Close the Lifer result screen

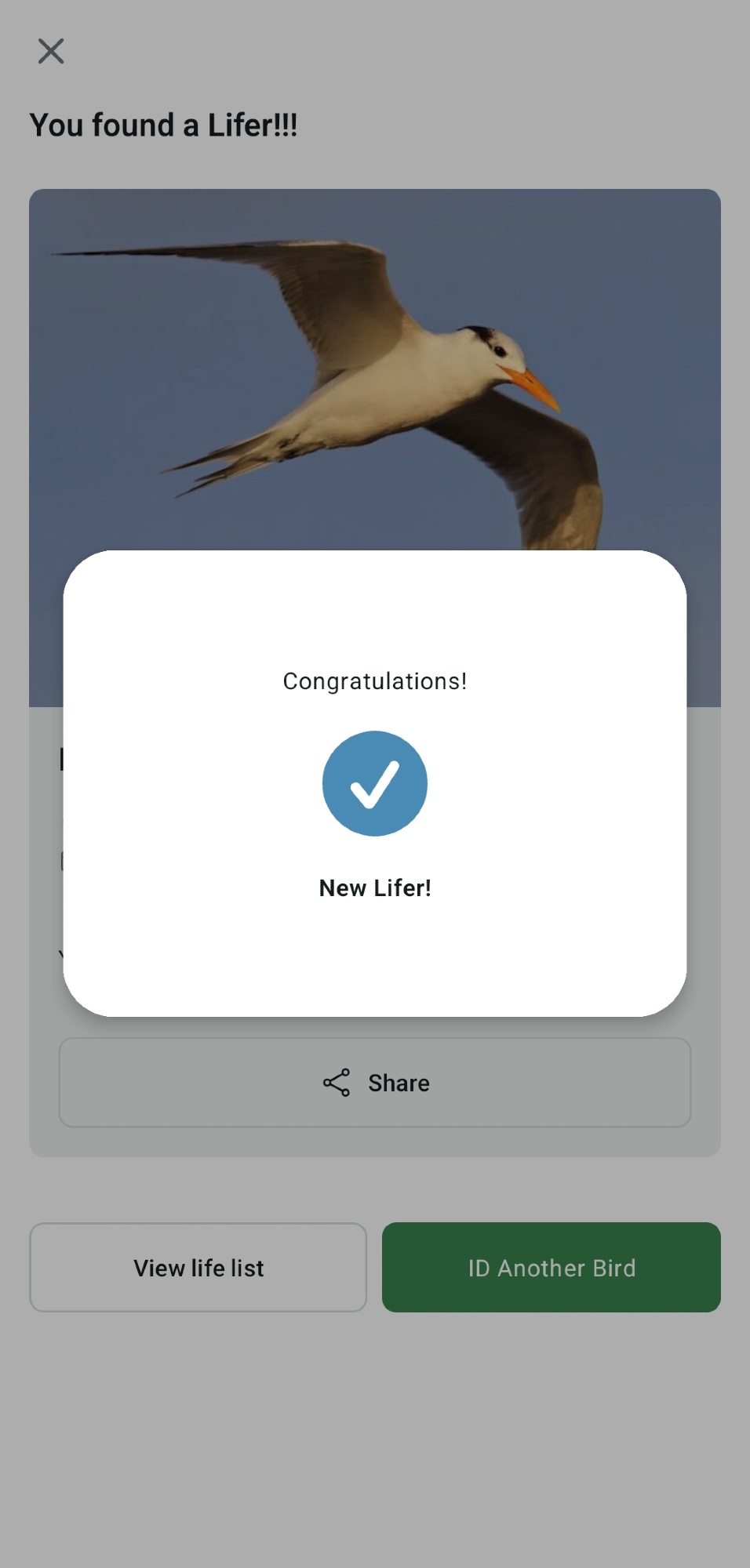[x=51, y=52]
